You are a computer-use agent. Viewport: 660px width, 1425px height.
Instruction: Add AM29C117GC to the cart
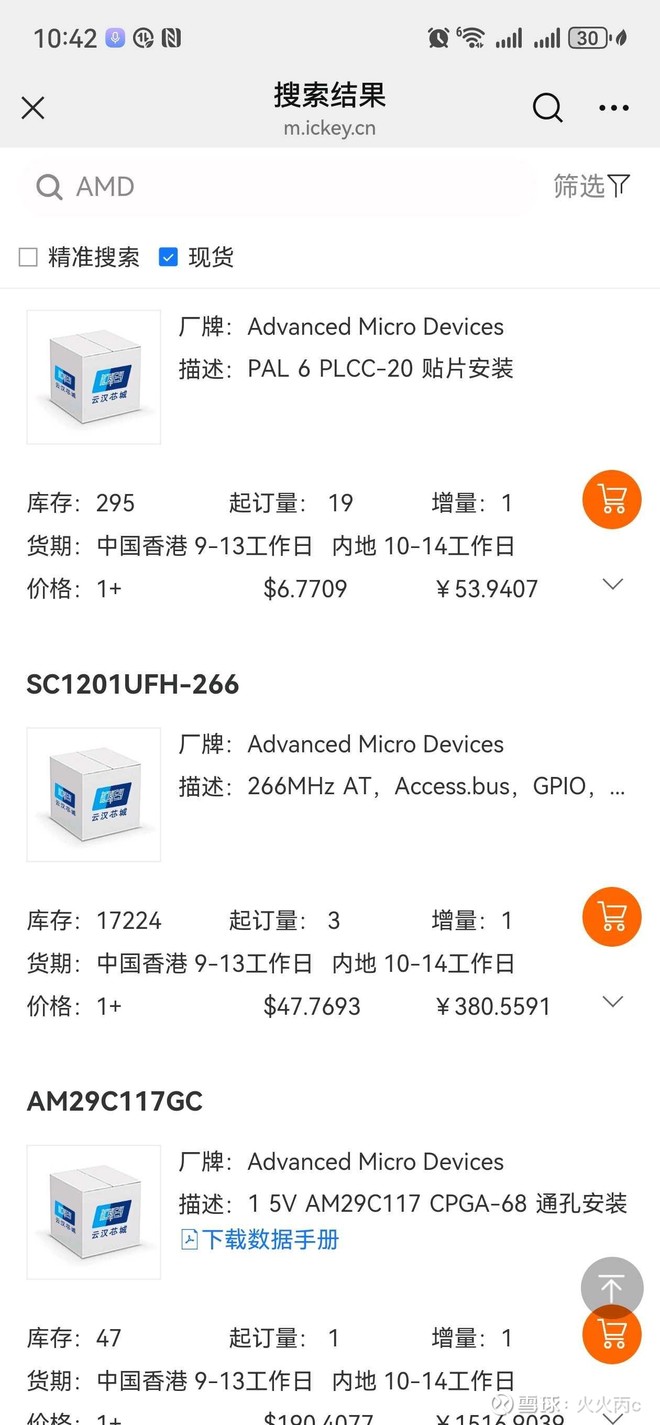pos(611,1334)
